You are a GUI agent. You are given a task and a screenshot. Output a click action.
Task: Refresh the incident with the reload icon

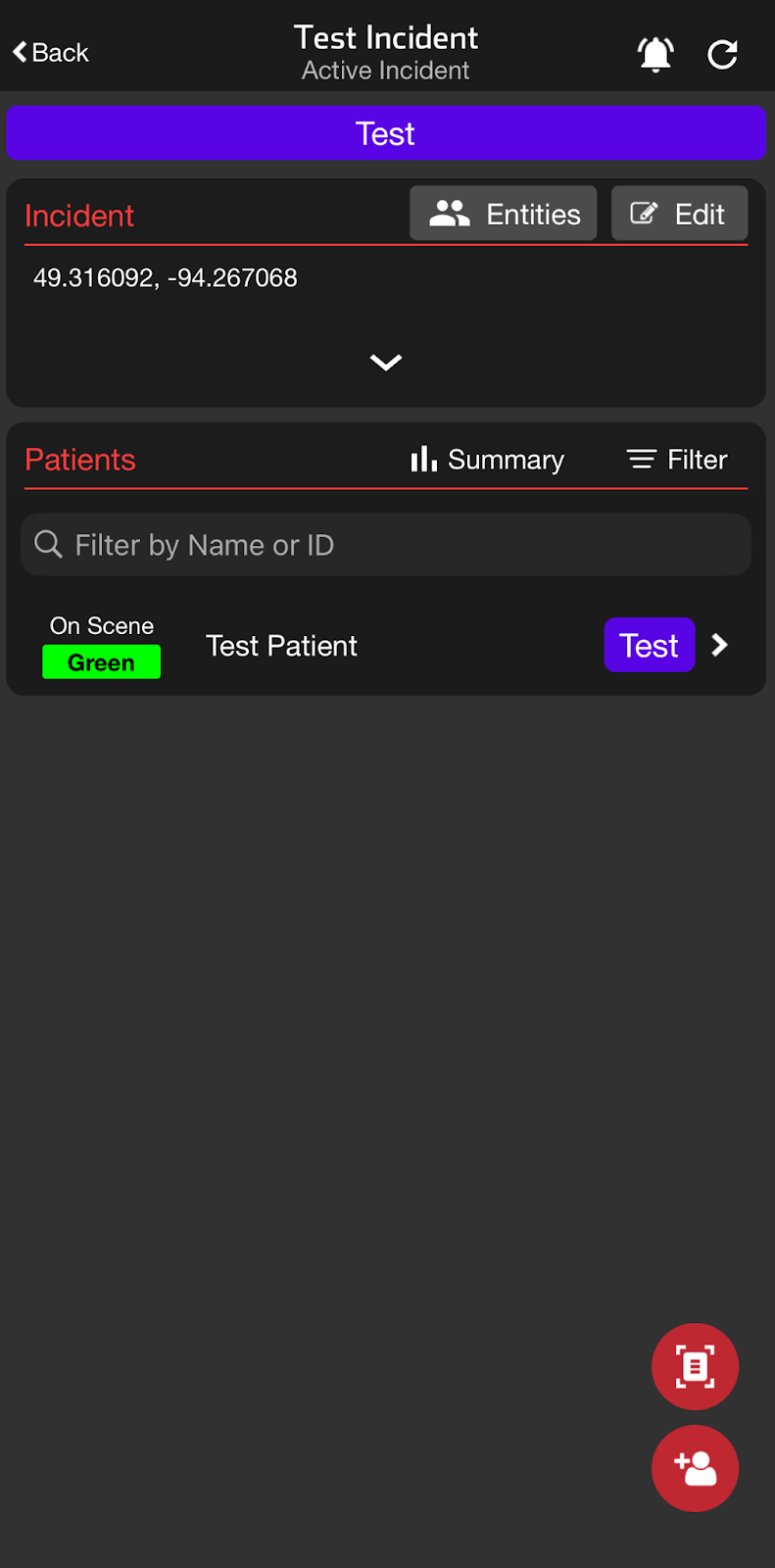click(722, 55)
